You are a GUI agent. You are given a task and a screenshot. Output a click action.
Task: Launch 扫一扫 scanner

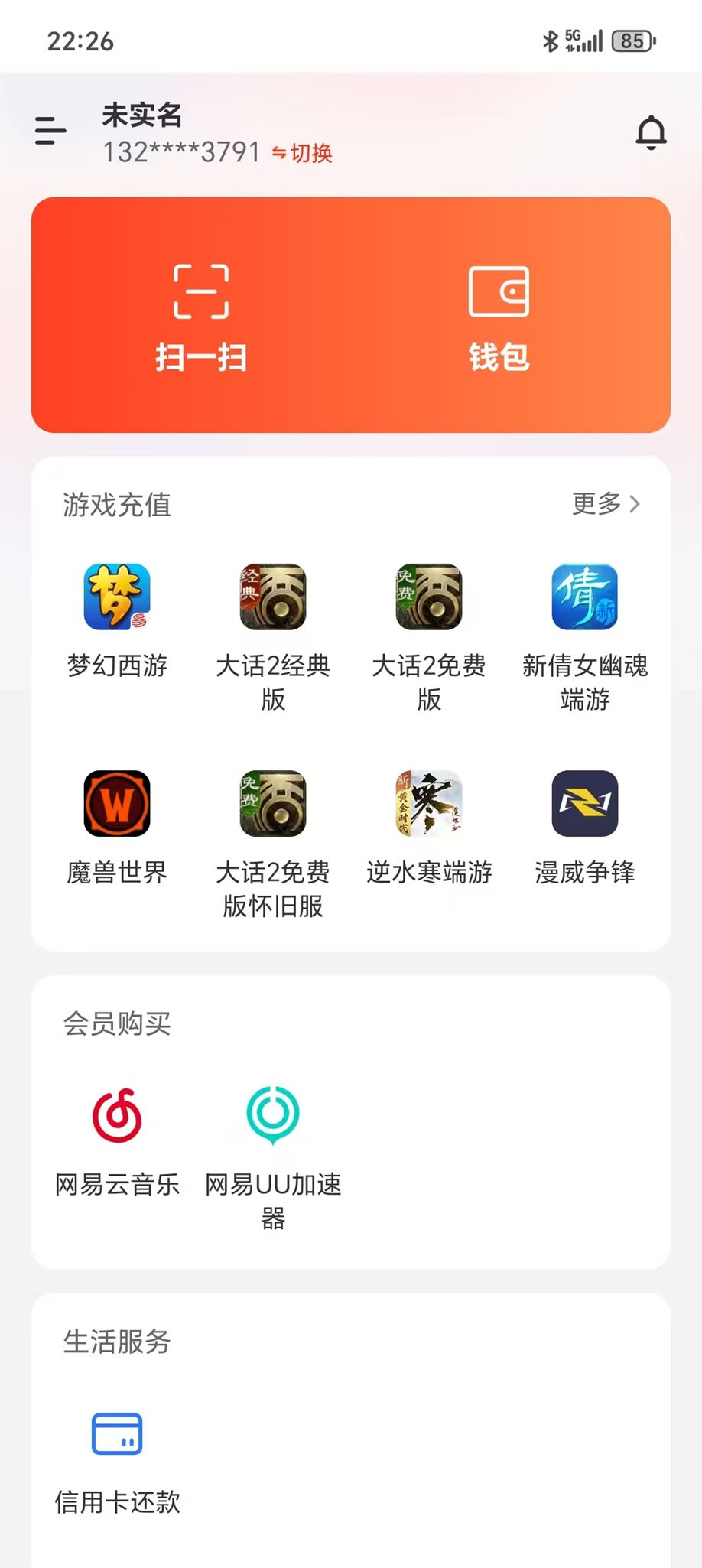[201, 317]
